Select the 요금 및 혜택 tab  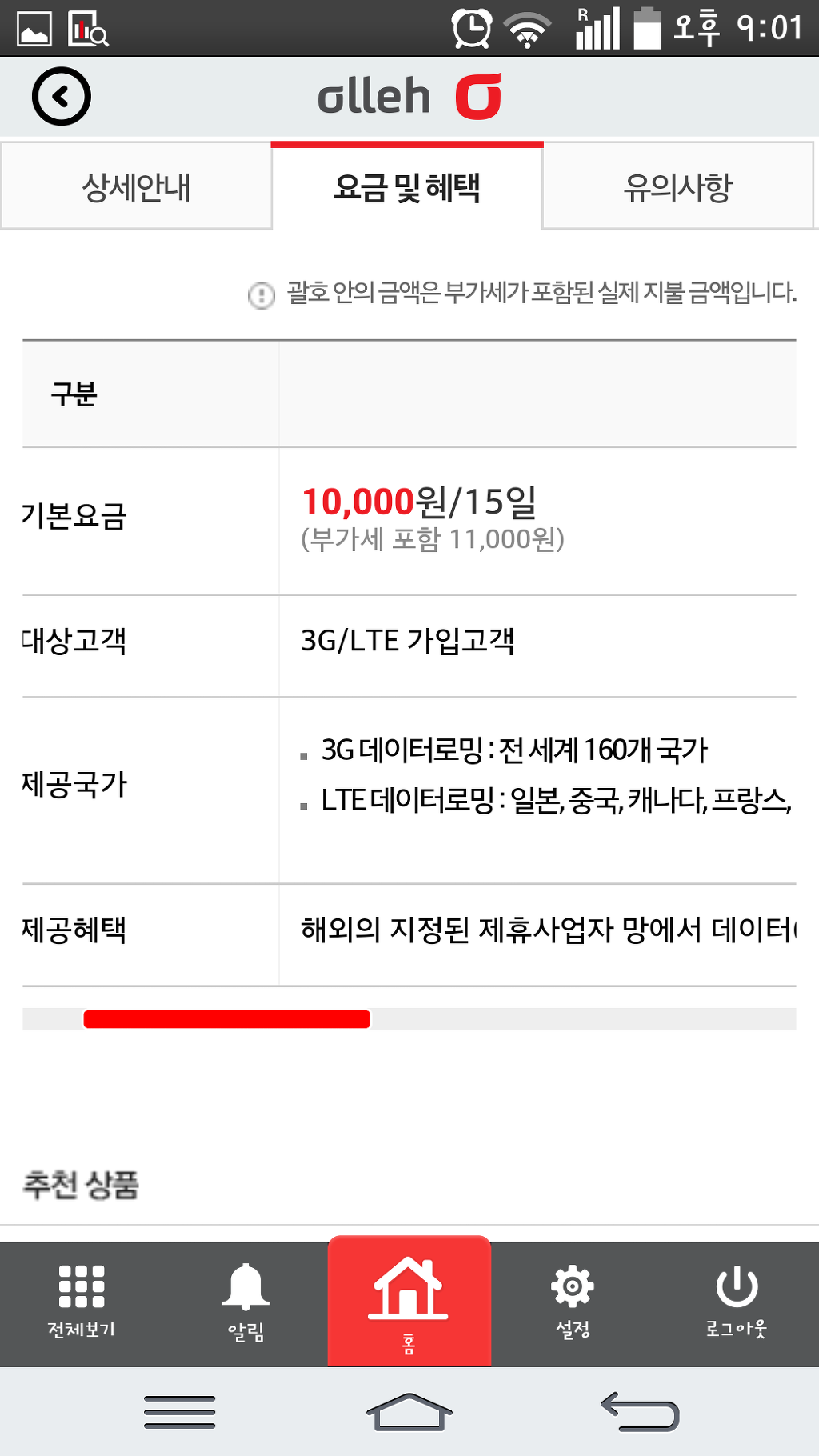(x=407, y=186)
